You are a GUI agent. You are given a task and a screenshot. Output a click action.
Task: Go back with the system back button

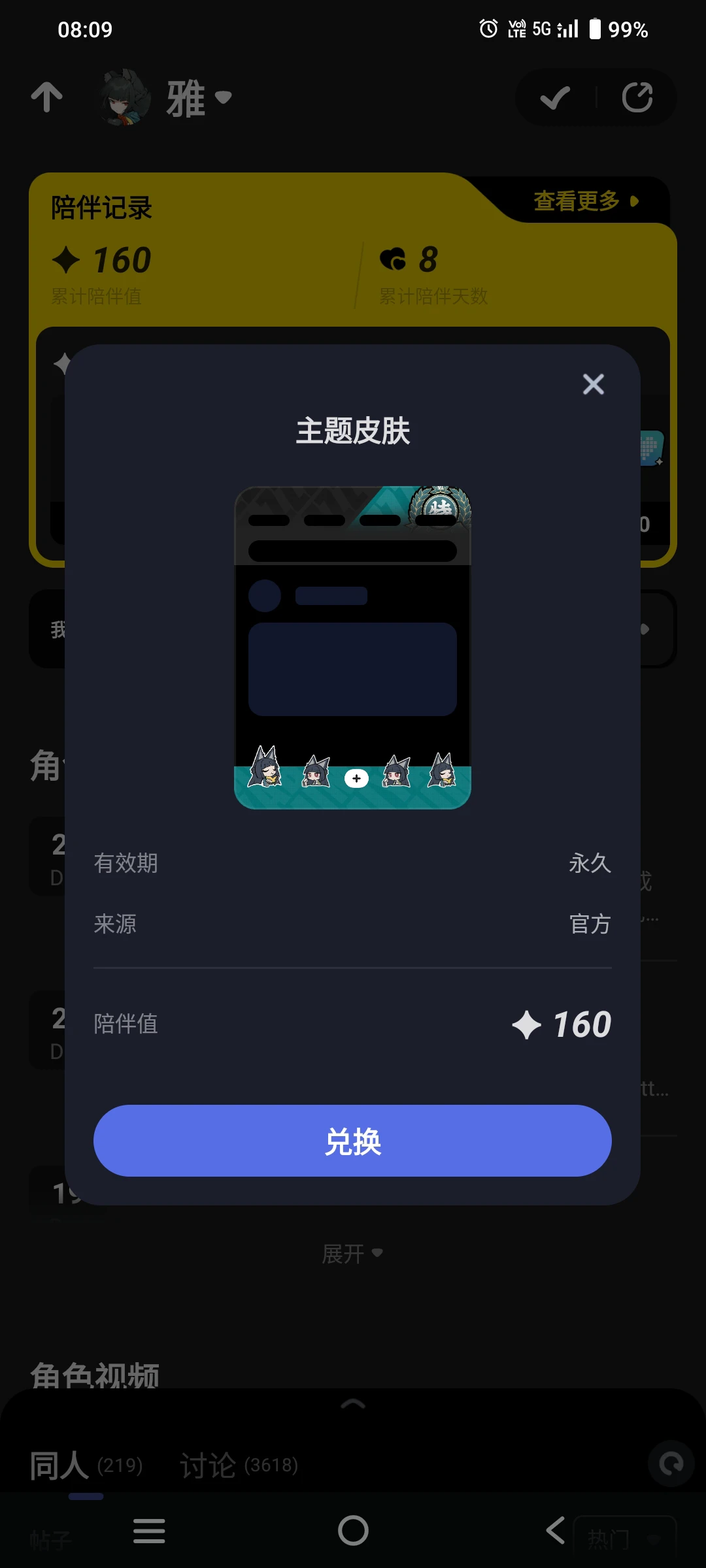tap(555, 1530)
